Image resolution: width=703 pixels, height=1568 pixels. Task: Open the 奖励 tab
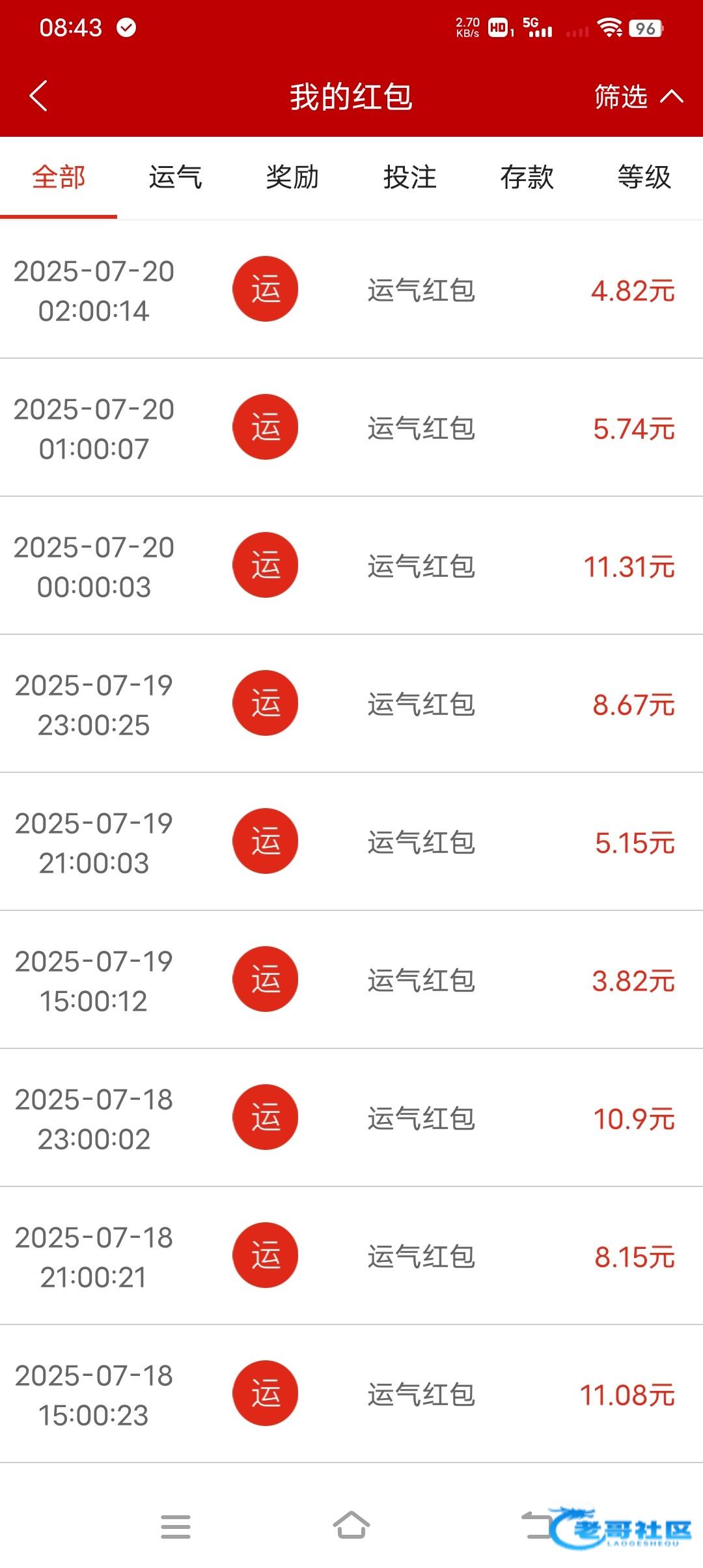[x=293, y=177]
